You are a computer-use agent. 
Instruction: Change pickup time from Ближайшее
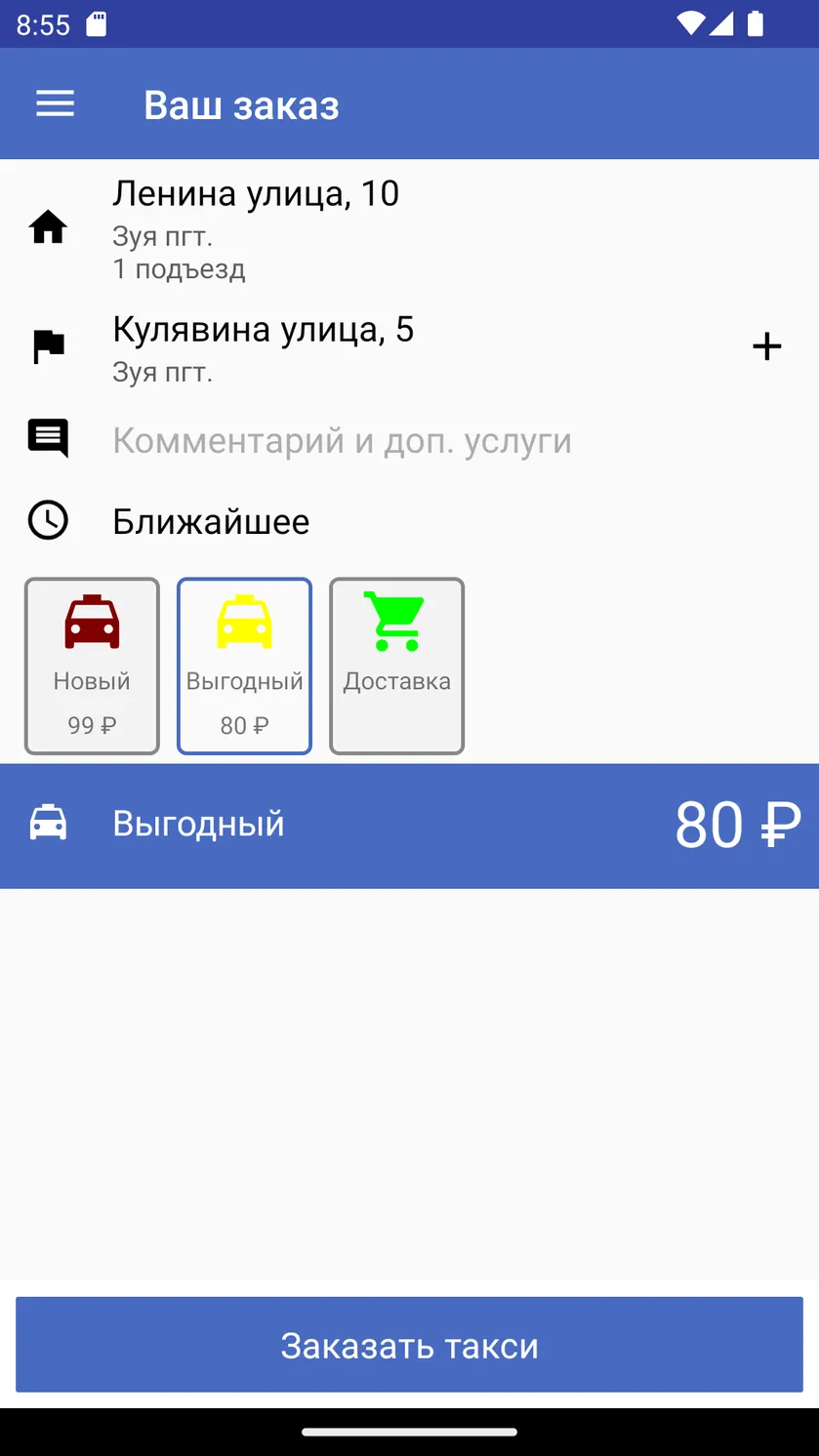pos(409,521)
